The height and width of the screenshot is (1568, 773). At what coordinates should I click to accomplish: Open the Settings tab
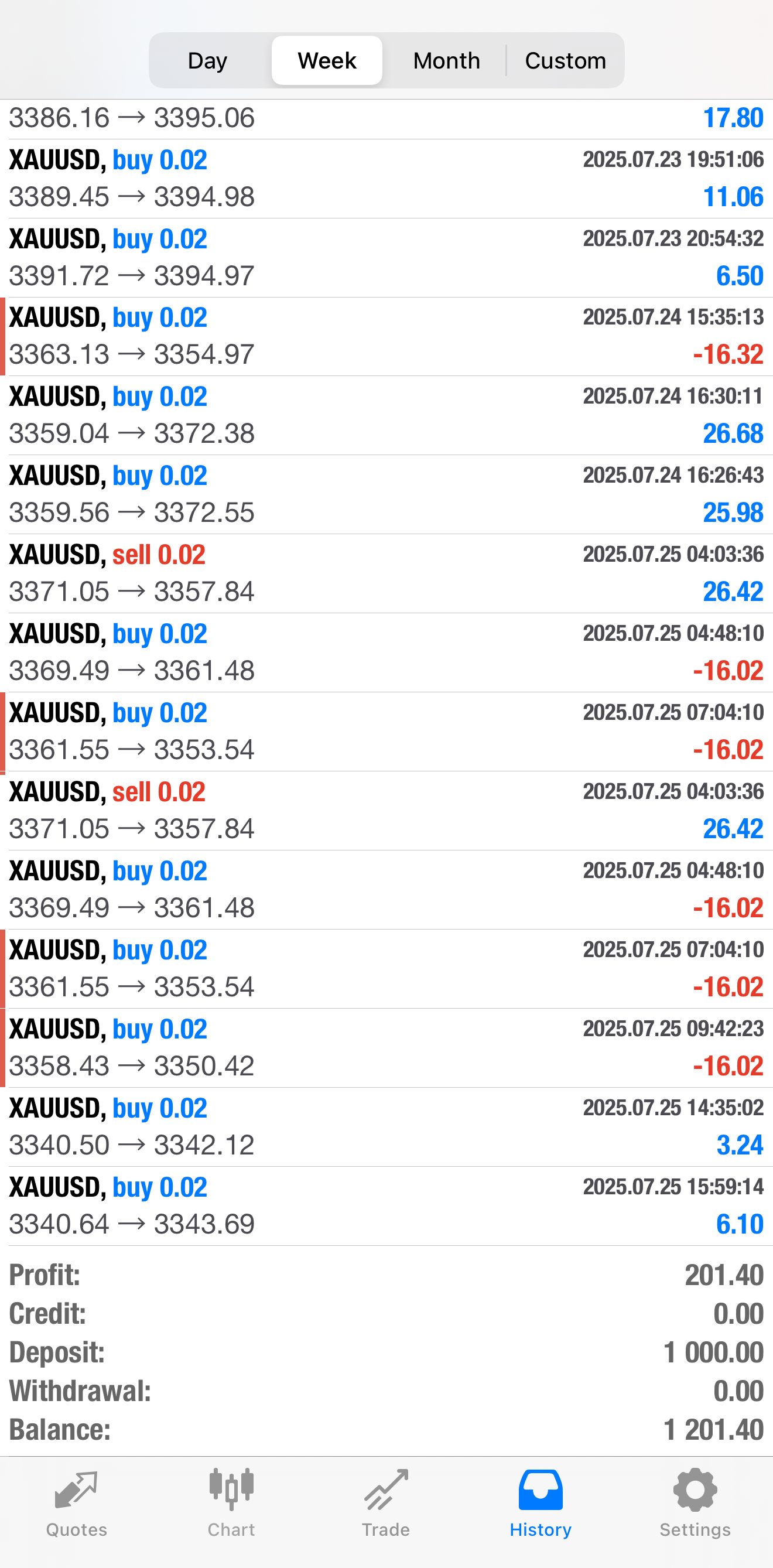click(x=695, y=1503)
